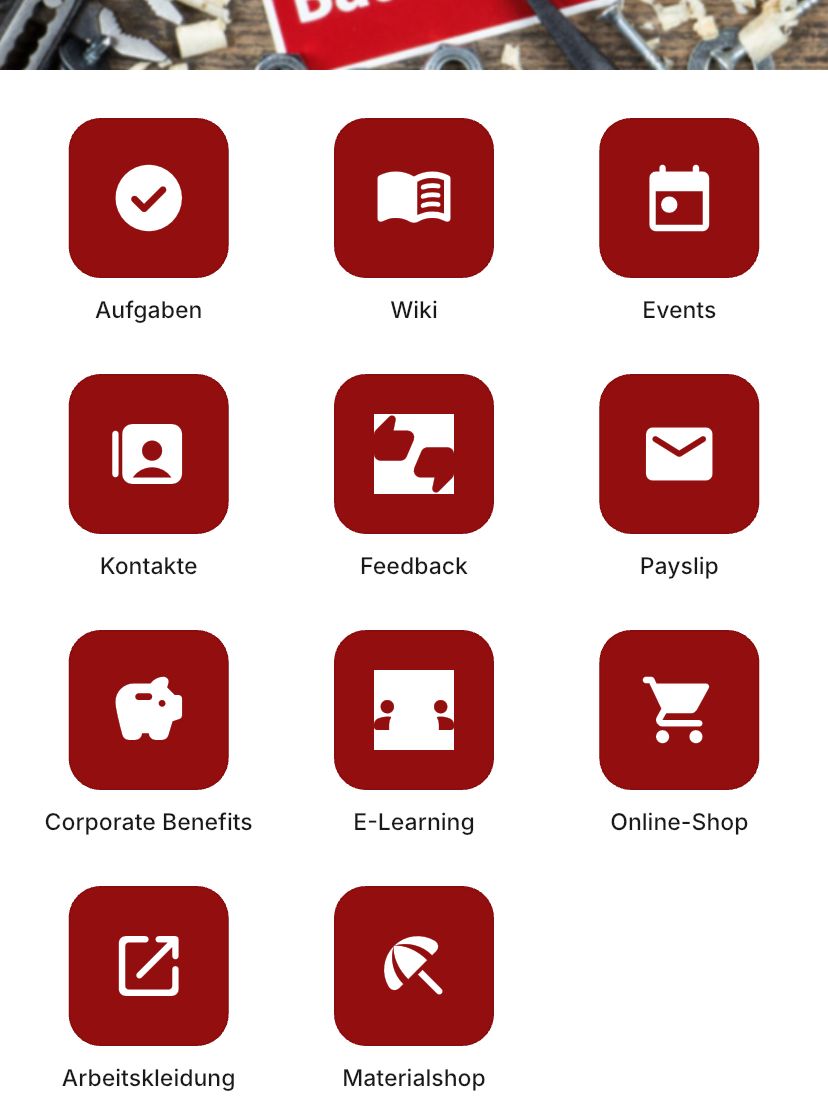Click the Wiki label text
Screen dimensions: 828x1104
click(x=414, y=310)
